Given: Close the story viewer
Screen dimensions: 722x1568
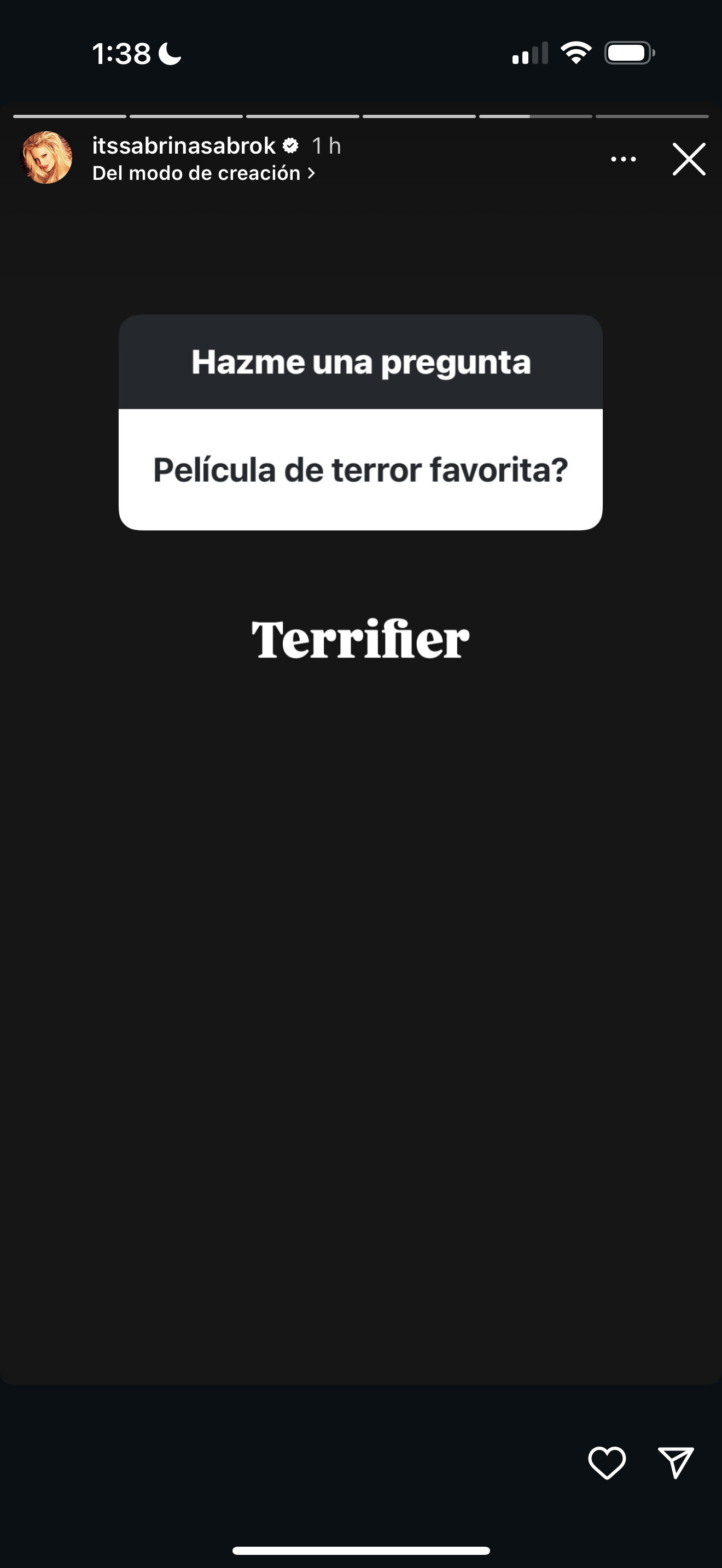Looking at the screenshot, I should [689, 159].
